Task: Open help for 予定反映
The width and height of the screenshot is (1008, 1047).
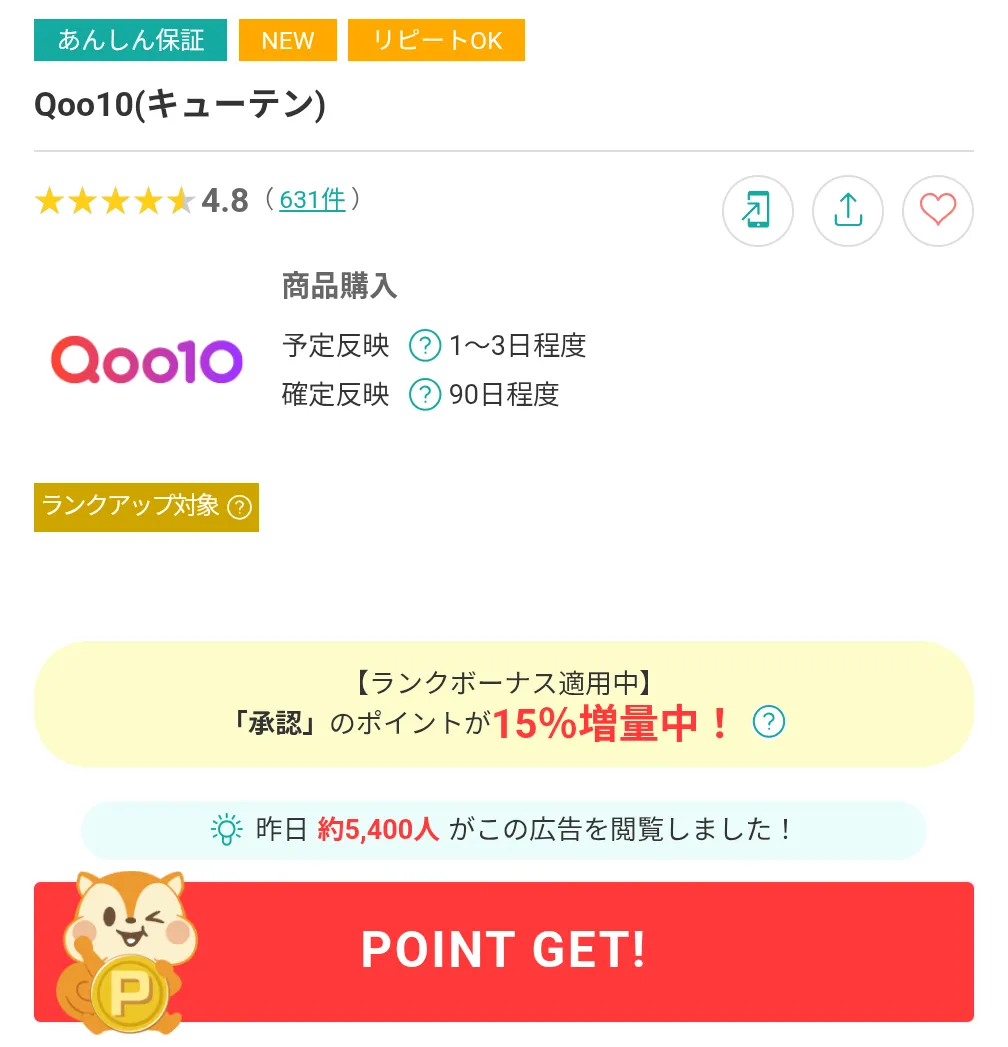Action: click(x=425, y=347)
